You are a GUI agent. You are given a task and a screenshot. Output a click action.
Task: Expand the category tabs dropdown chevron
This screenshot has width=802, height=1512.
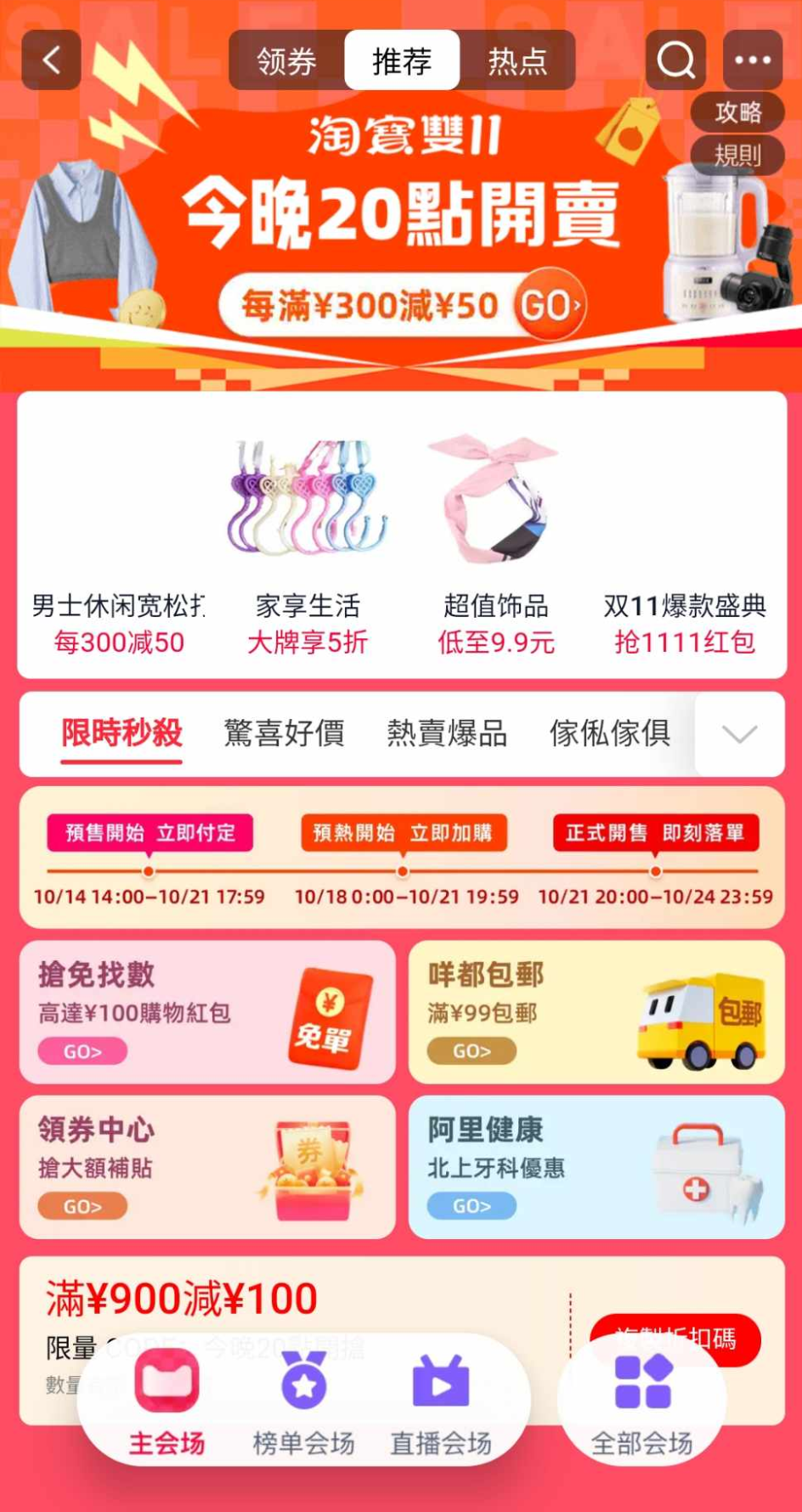[739, 734]
